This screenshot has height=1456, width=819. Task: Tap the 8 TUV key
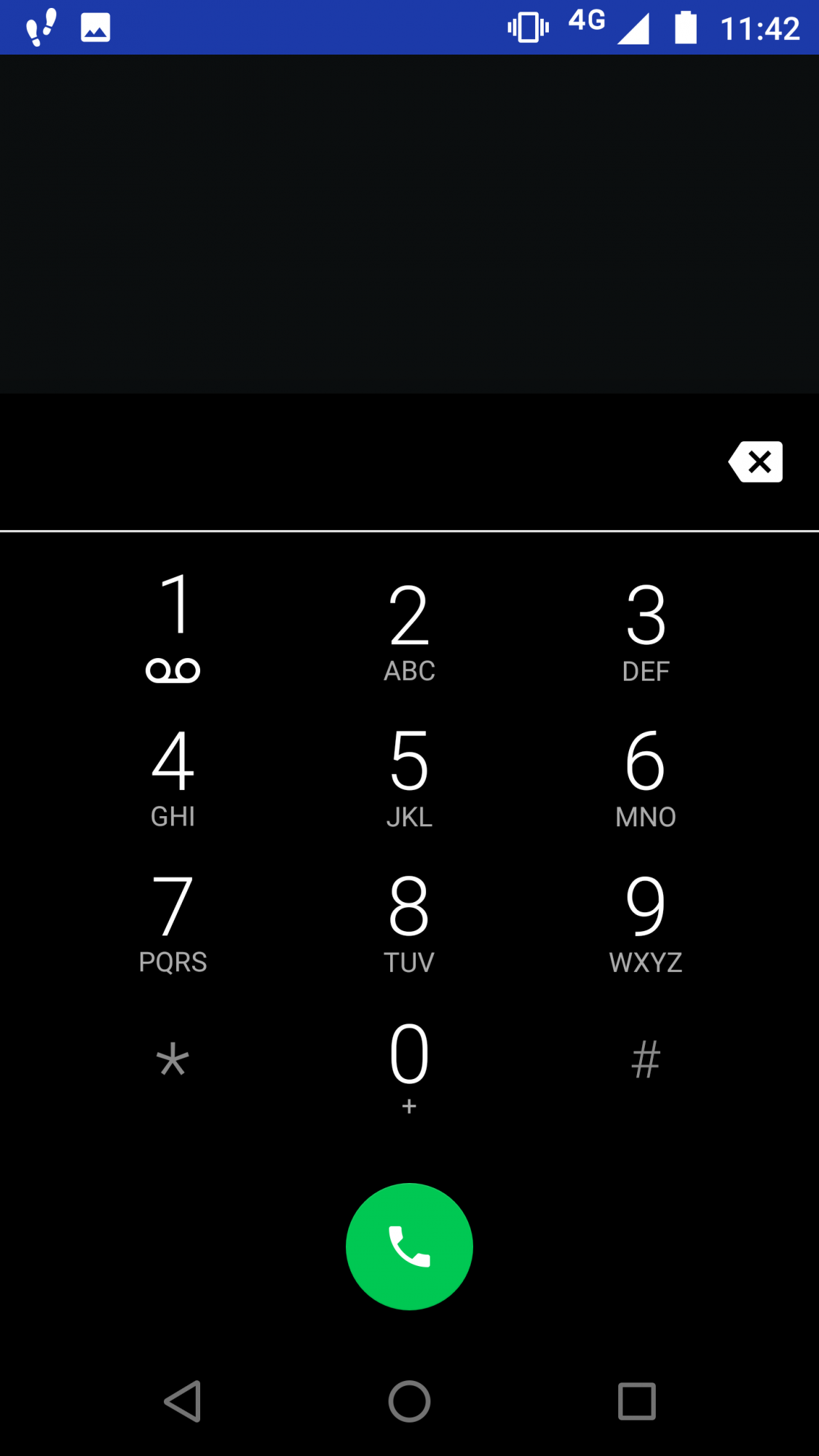tap(409, 921)
